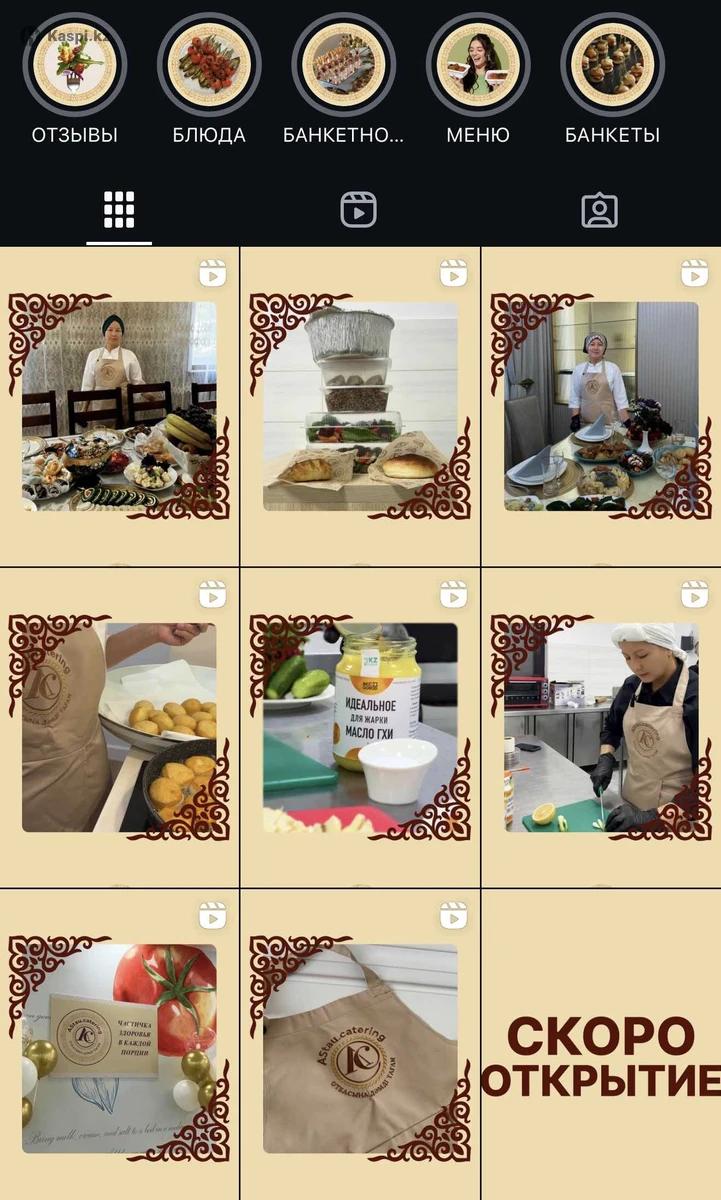Open reel with woman behind banquet table
The image size is (721, 1200).
pyautogui.click(x=119, y=406)
